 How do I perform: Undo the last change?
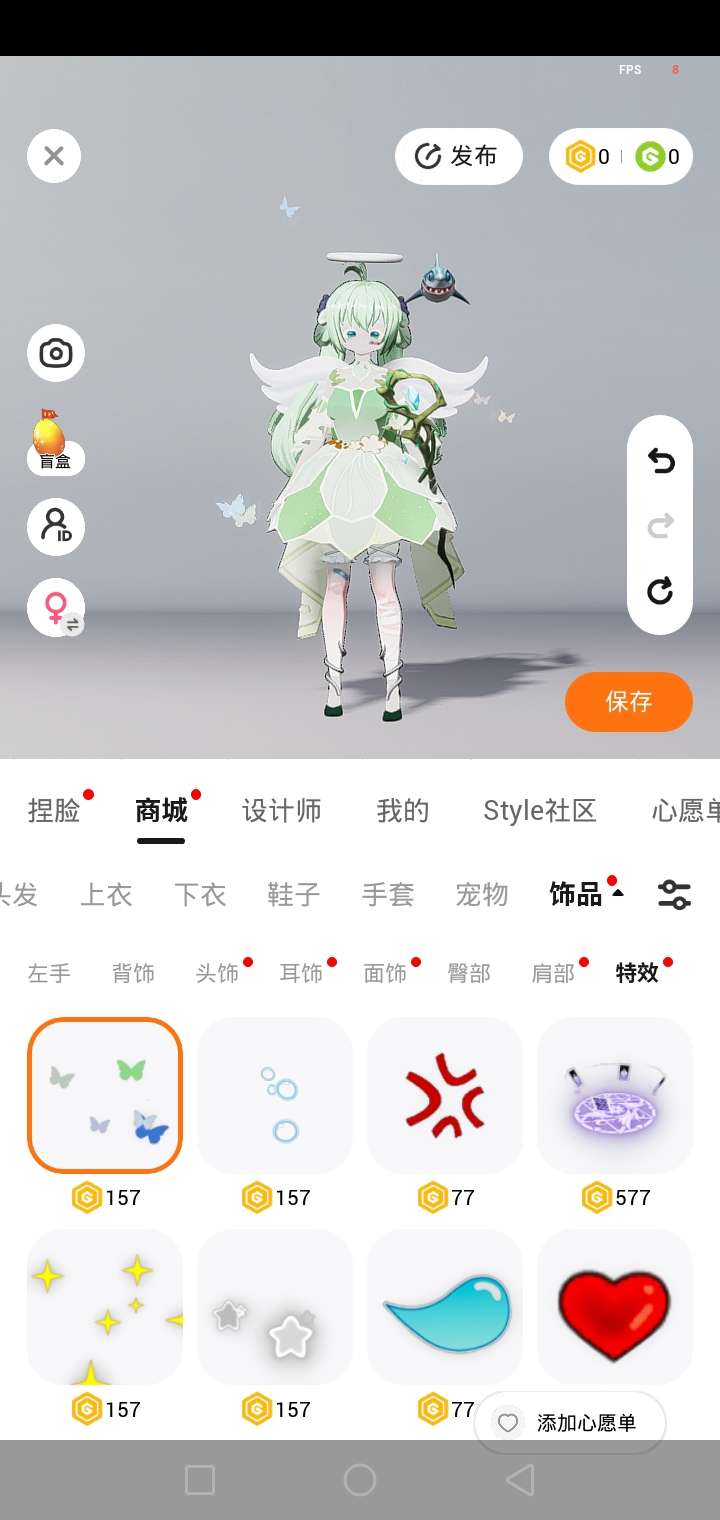(x=660, y=461)
